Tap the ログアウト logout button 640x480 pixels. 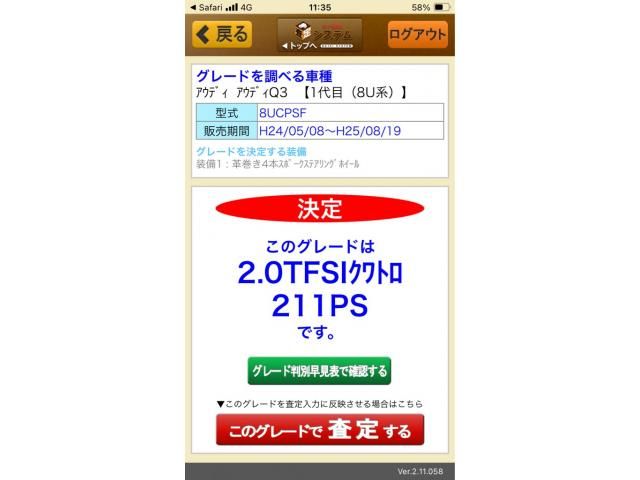point(418,34)
